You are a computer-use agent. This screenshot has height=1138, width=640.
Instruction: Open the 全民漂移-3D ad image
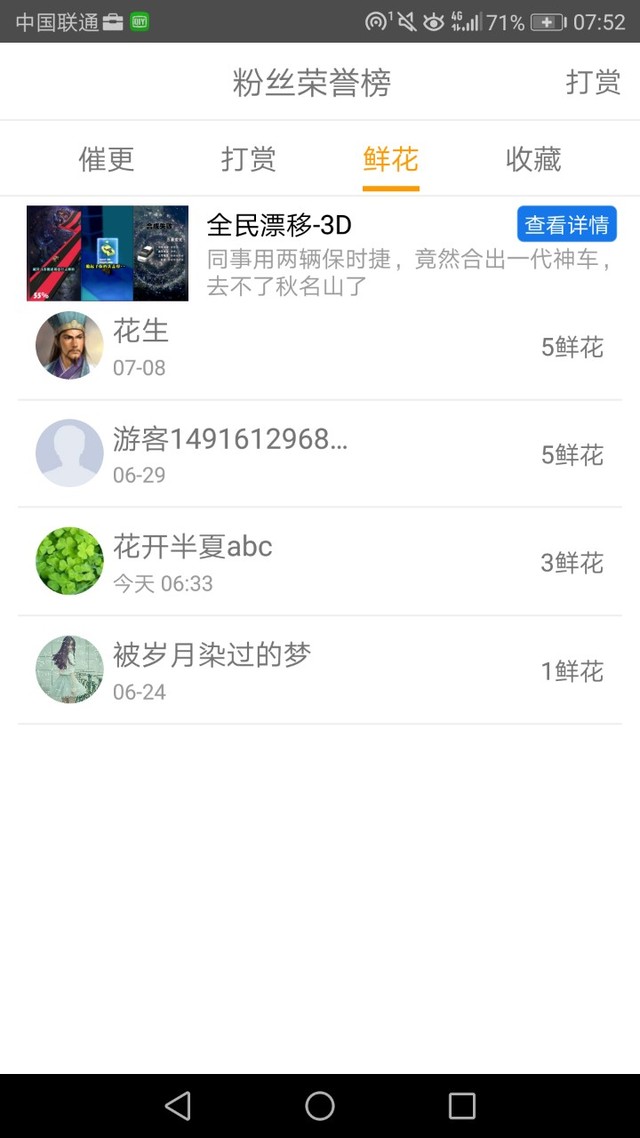(107, 253)
